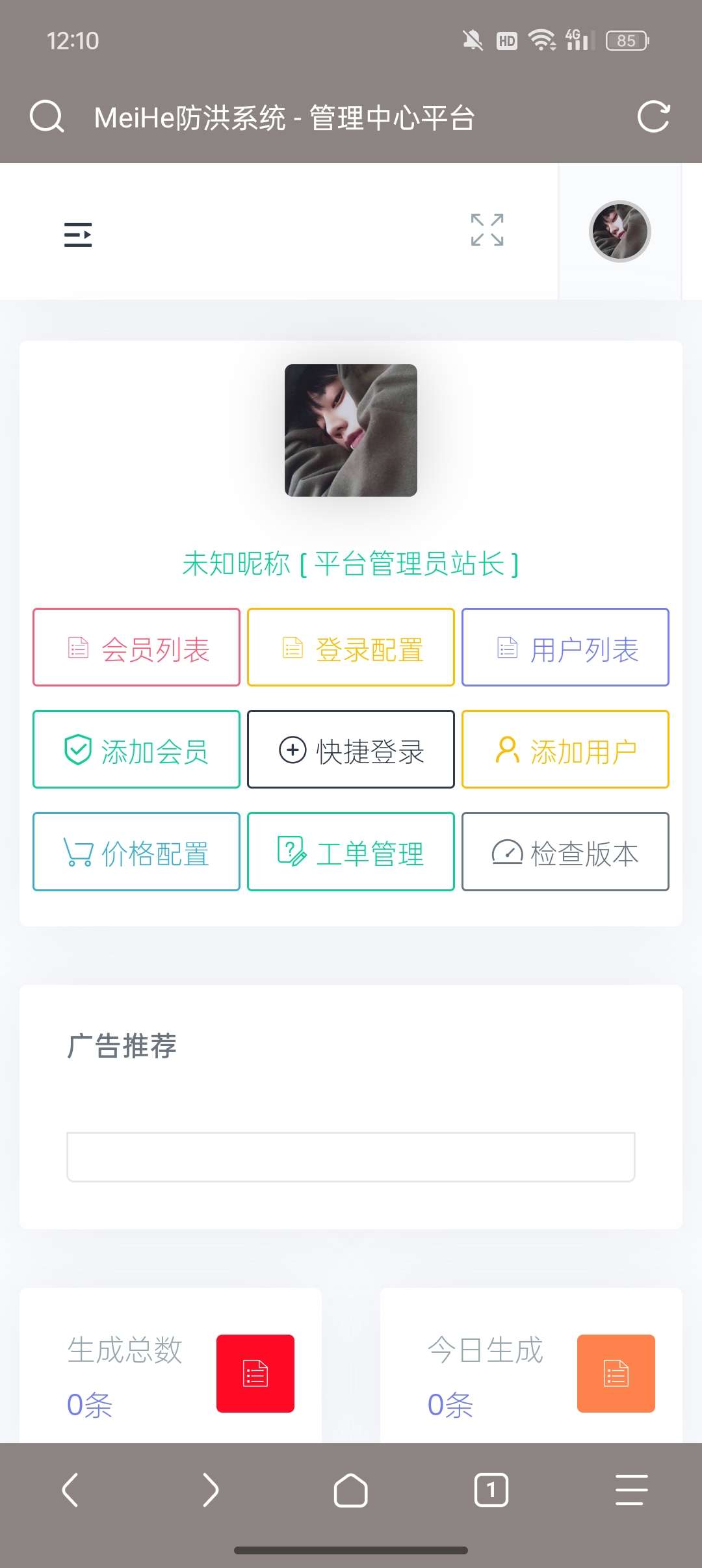View open browser tabs
Image resolution: width=702 pixels, height=1568 pixels.
(x=491, y=1490)
